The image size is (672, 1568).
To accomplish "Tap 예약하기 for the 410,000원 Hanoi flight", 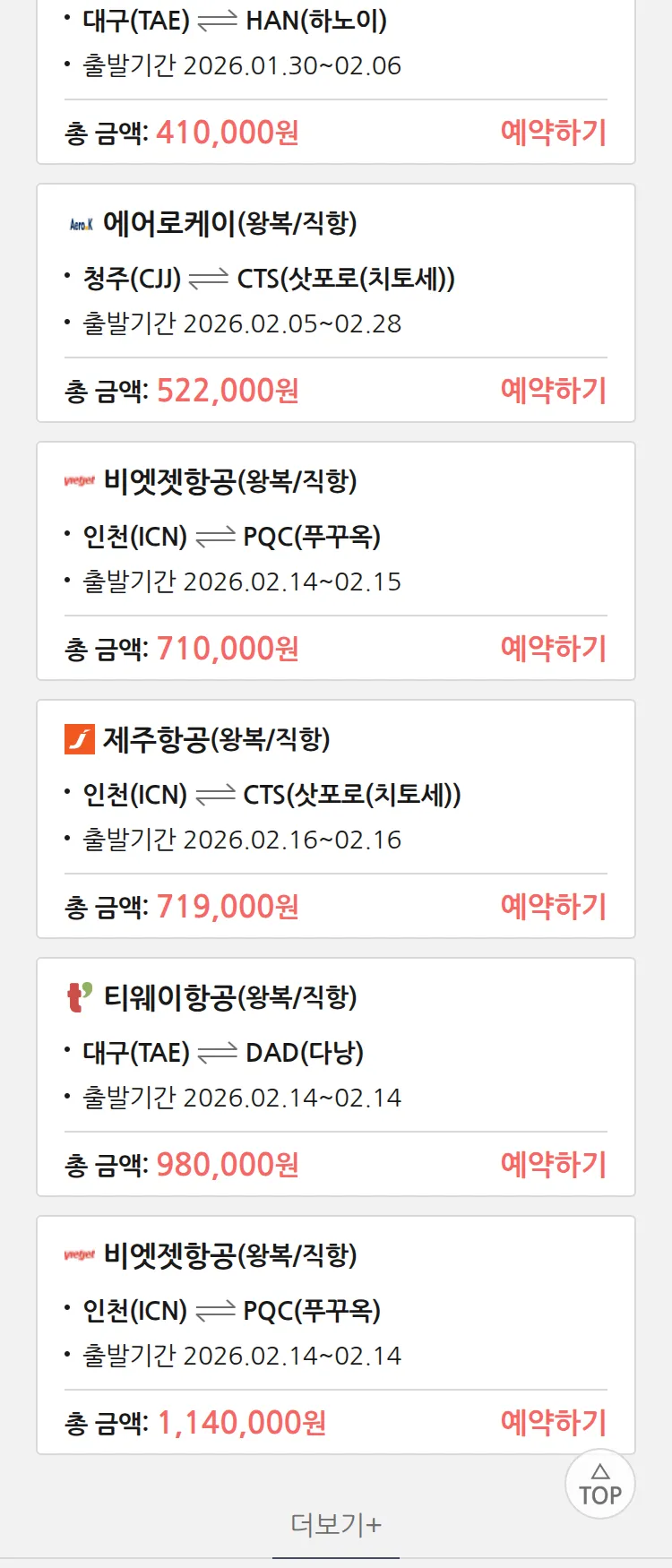I will pos(553,133).
